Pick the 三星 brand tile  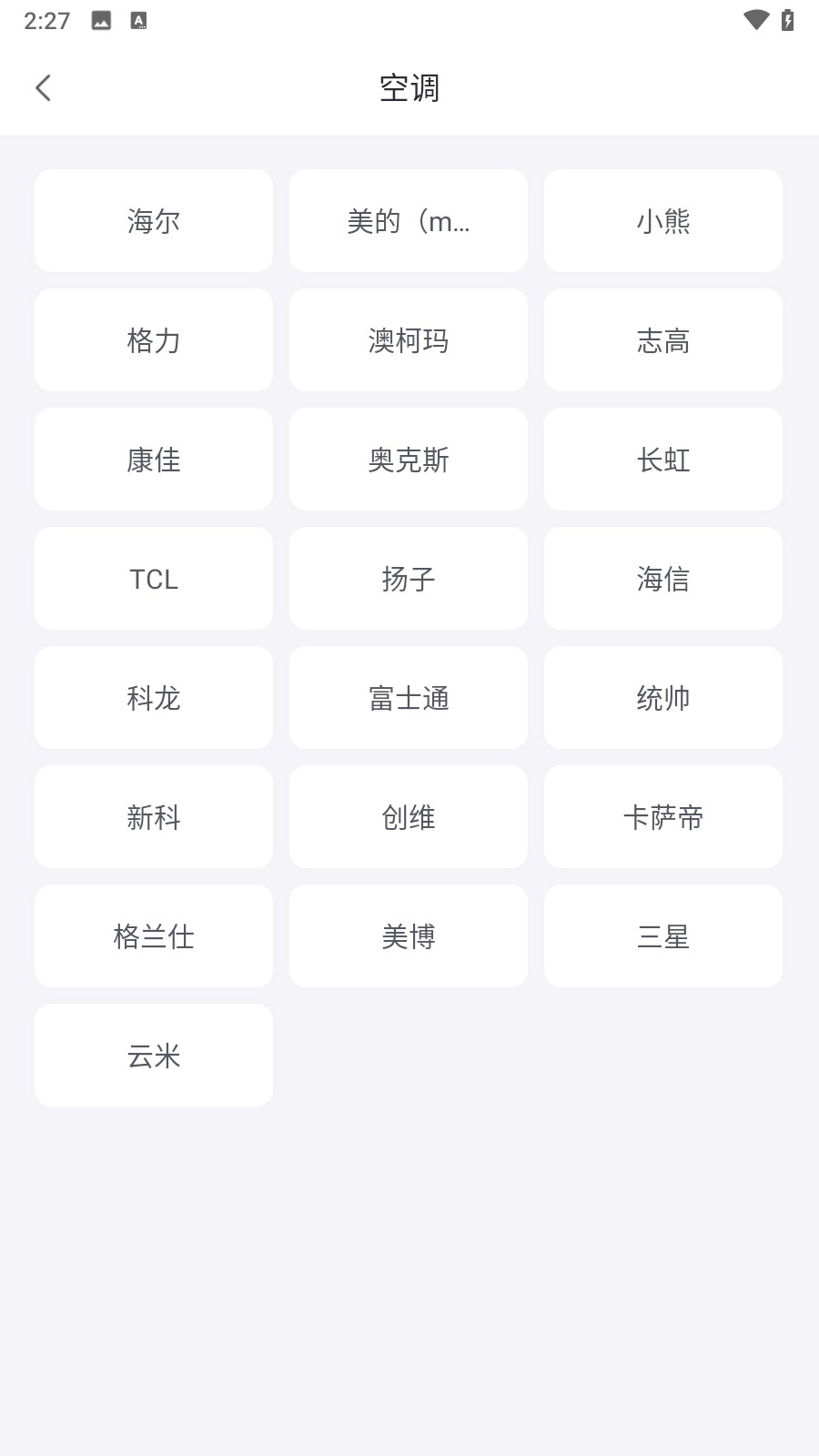coord(663,936)
